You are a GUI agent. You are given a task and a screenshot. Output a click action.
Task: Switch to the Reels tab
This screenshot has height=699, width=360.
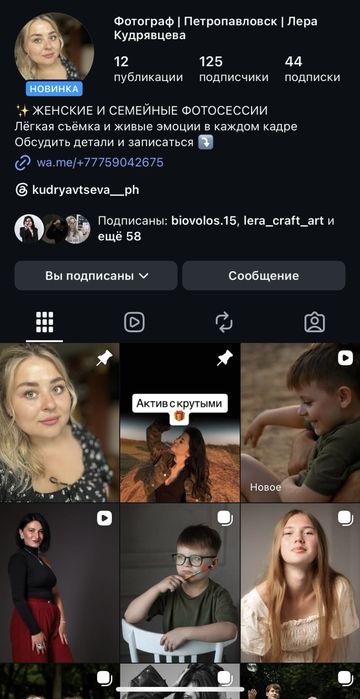tap(134, 322)
